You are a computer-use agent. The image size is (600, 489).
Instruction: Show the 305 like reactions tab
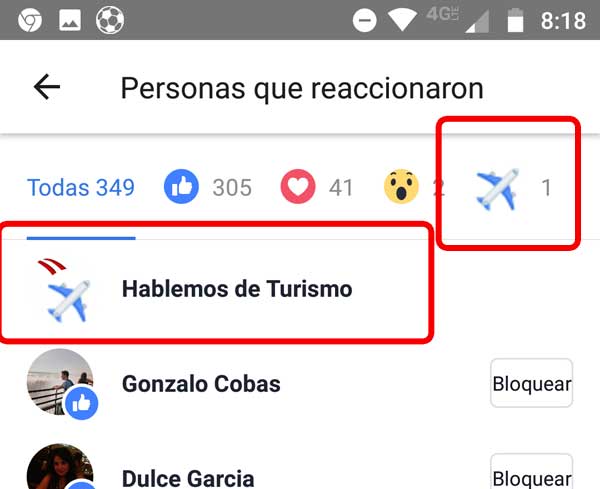pos(208,187)
